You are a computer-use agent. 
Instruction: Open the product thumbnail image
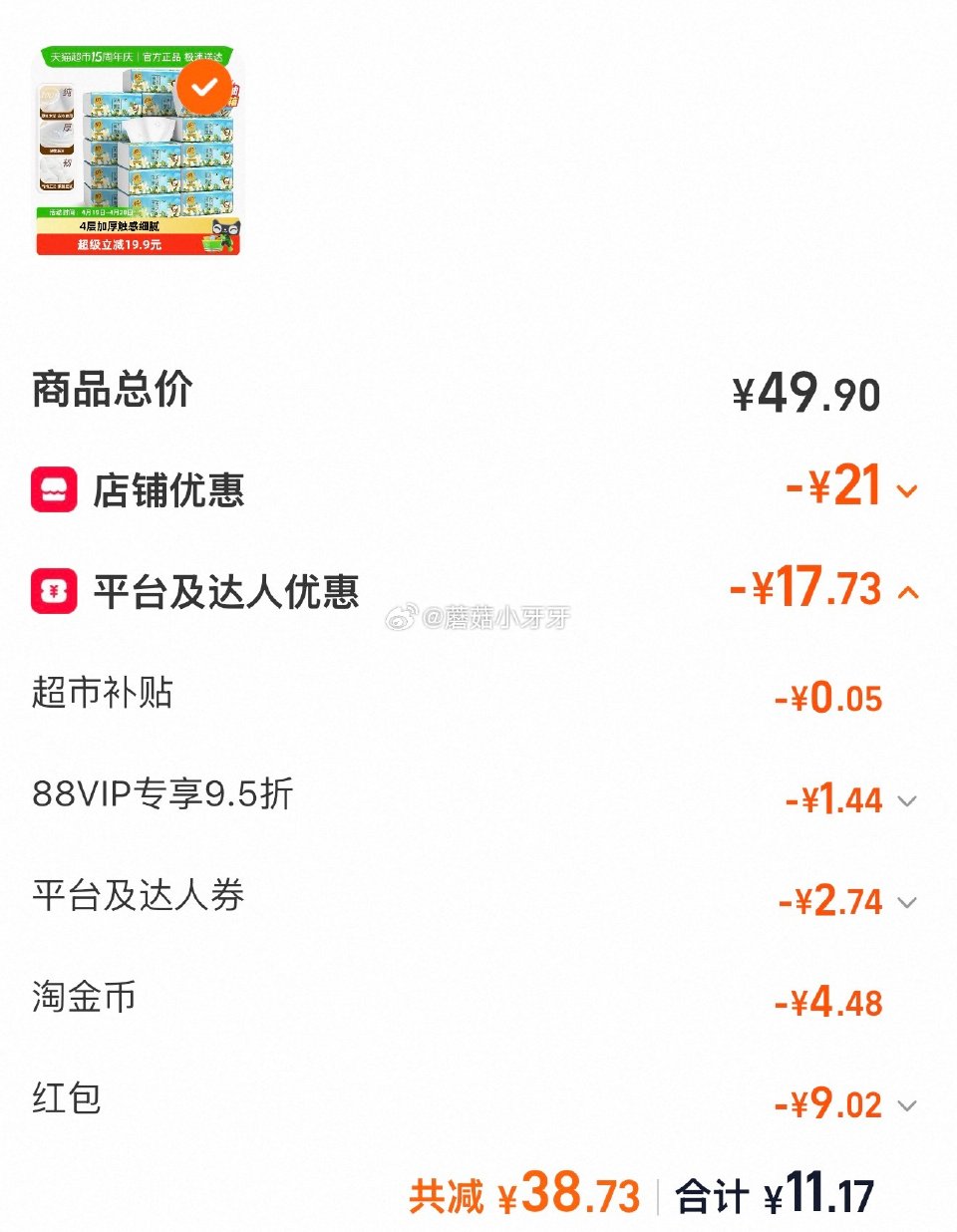click(x=140, y=154)
